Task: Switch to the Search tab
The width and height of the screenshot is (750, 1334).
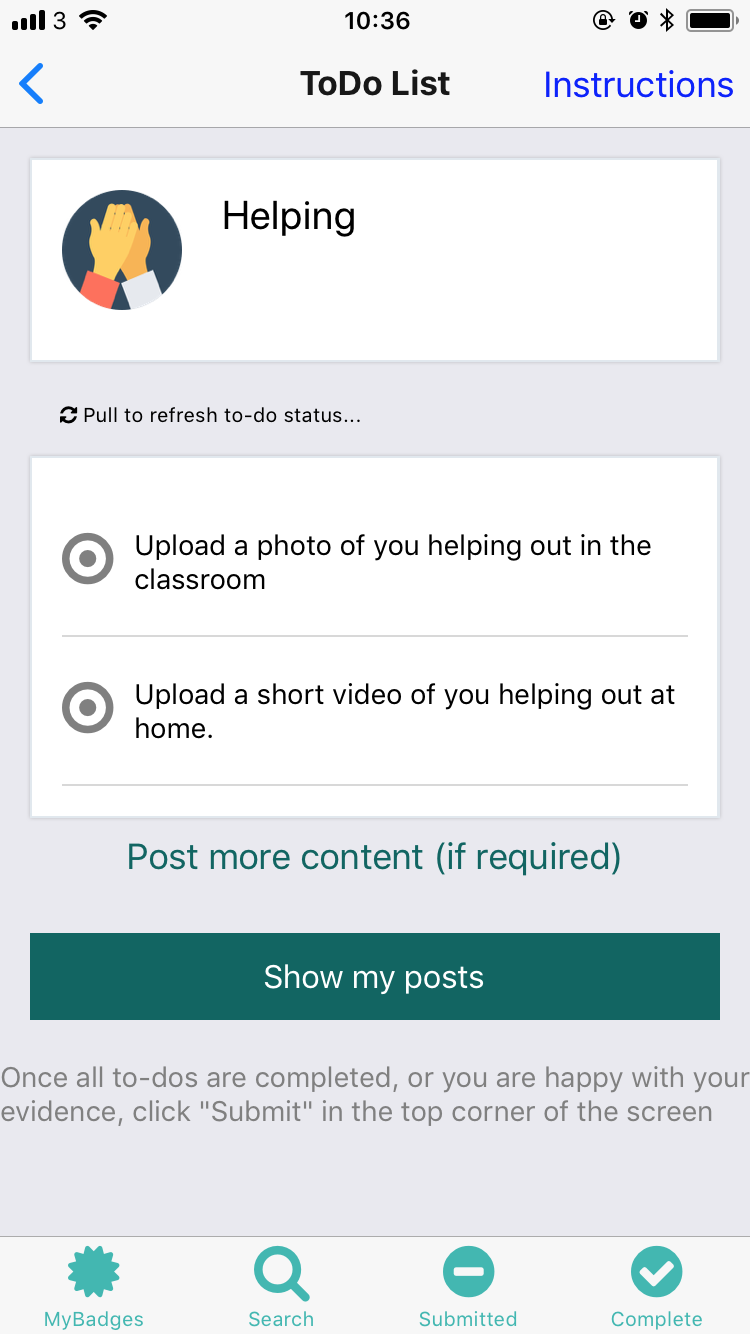Action: click(x=281, y=1287)
